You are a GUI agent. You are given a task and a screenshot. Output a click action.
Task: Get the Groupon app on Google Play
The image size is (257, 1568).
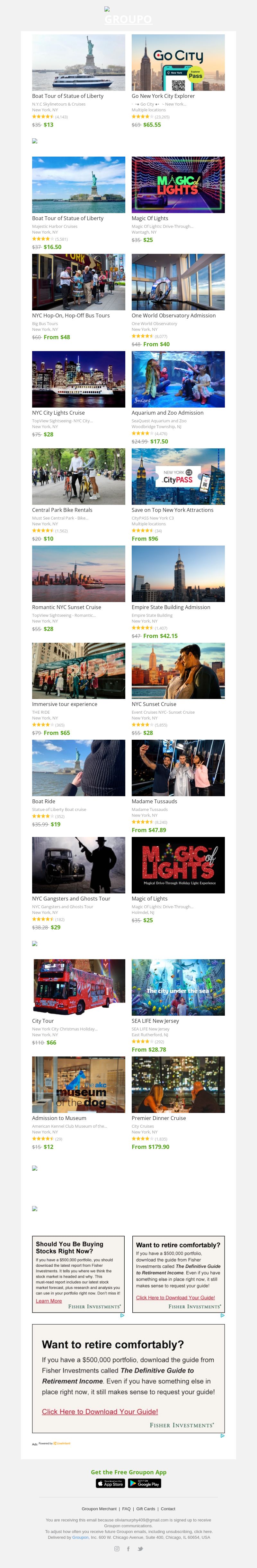144,1483
